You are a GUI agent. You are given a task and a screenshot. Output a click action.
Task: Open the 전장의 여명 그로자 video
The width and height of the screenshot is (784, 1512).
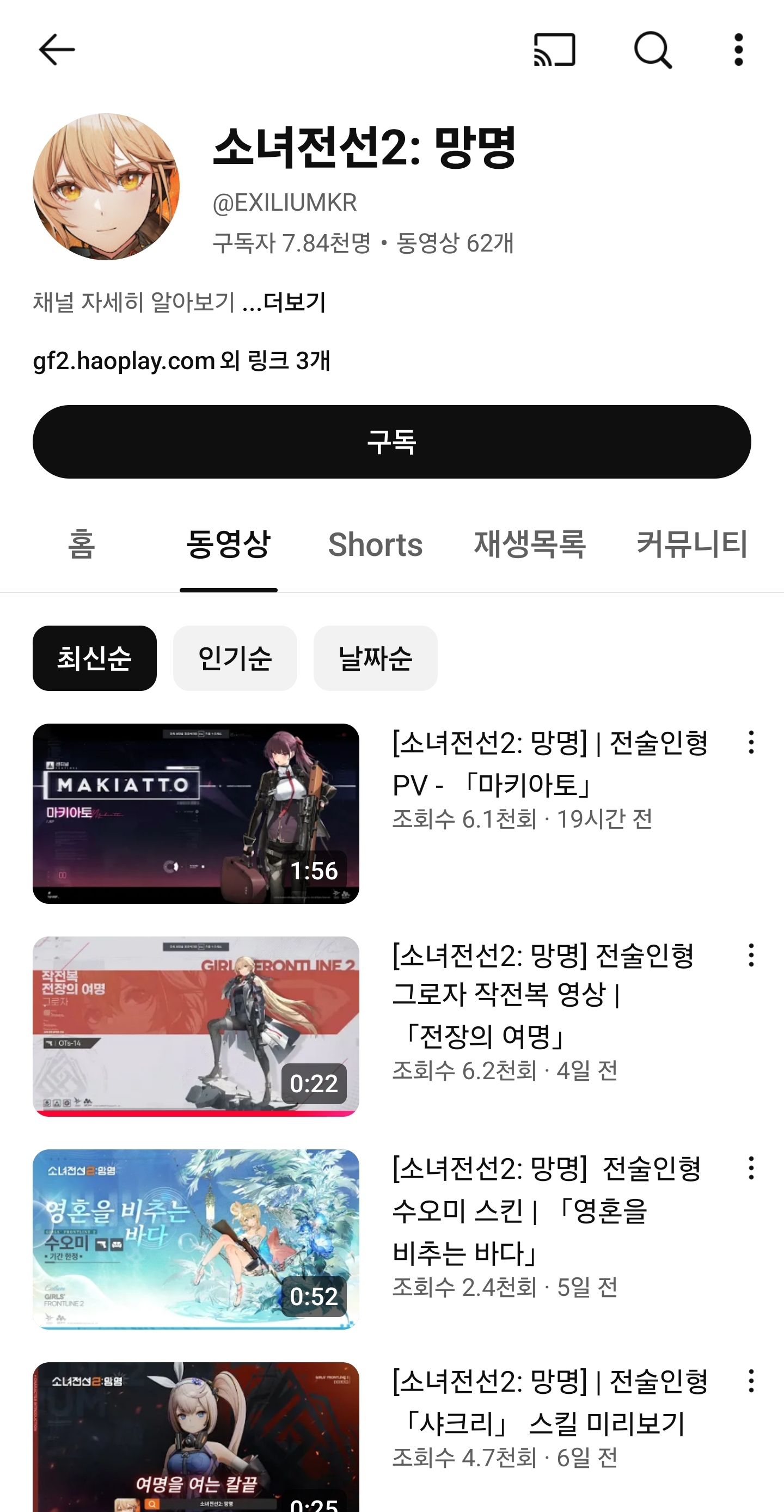[195, 1026]
